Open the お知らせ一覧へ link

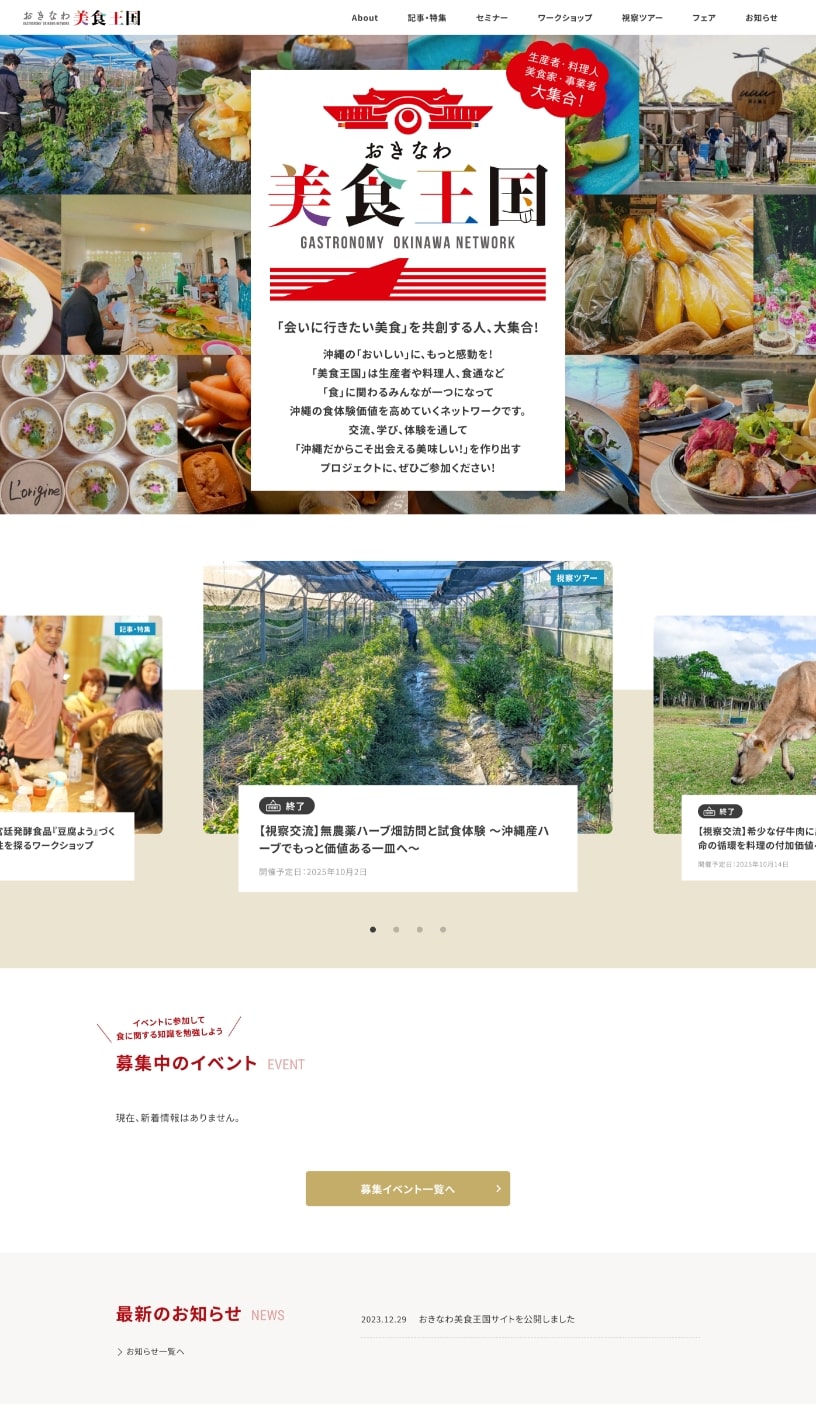pos(154,1351)
